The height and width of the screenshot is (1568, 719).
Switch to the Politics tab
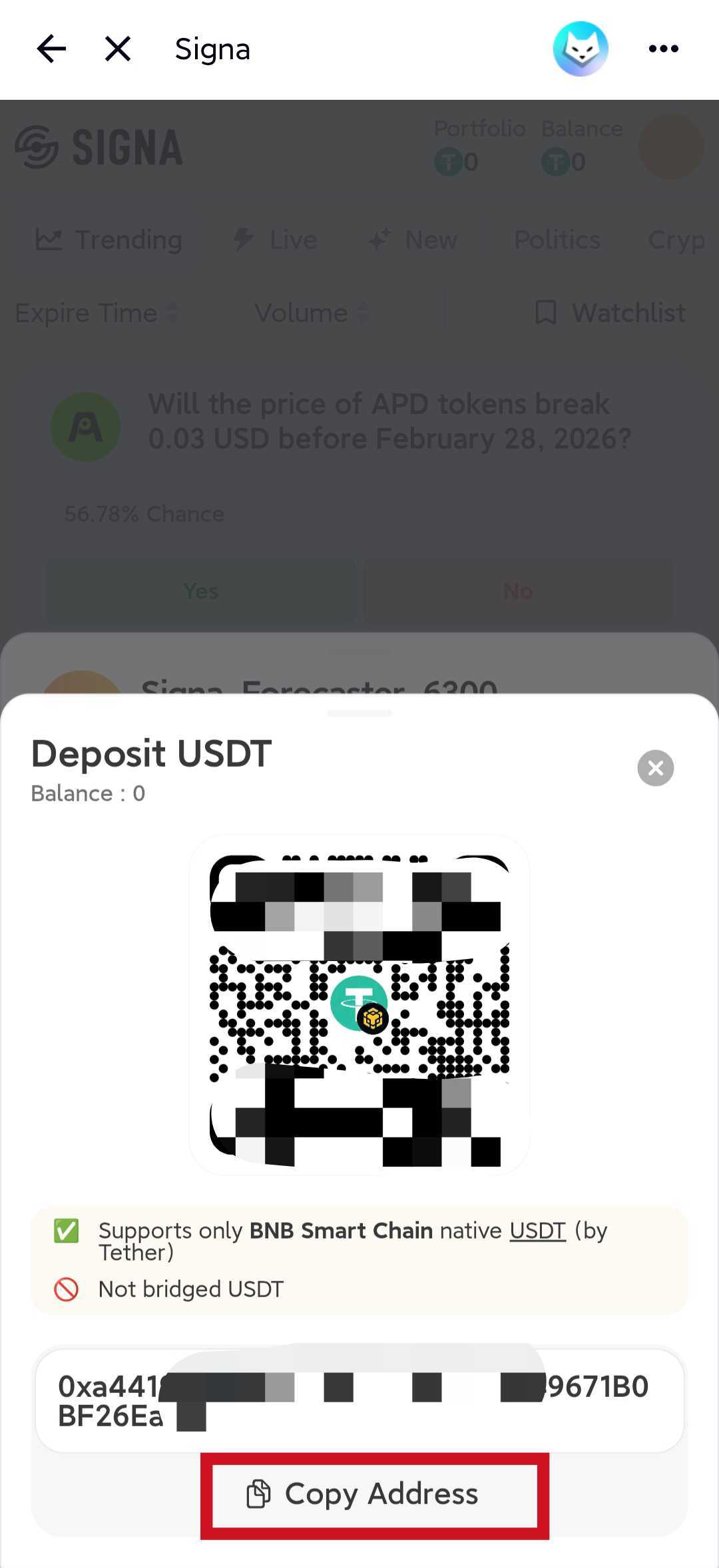pyautogui.click(x=557, y=240)
